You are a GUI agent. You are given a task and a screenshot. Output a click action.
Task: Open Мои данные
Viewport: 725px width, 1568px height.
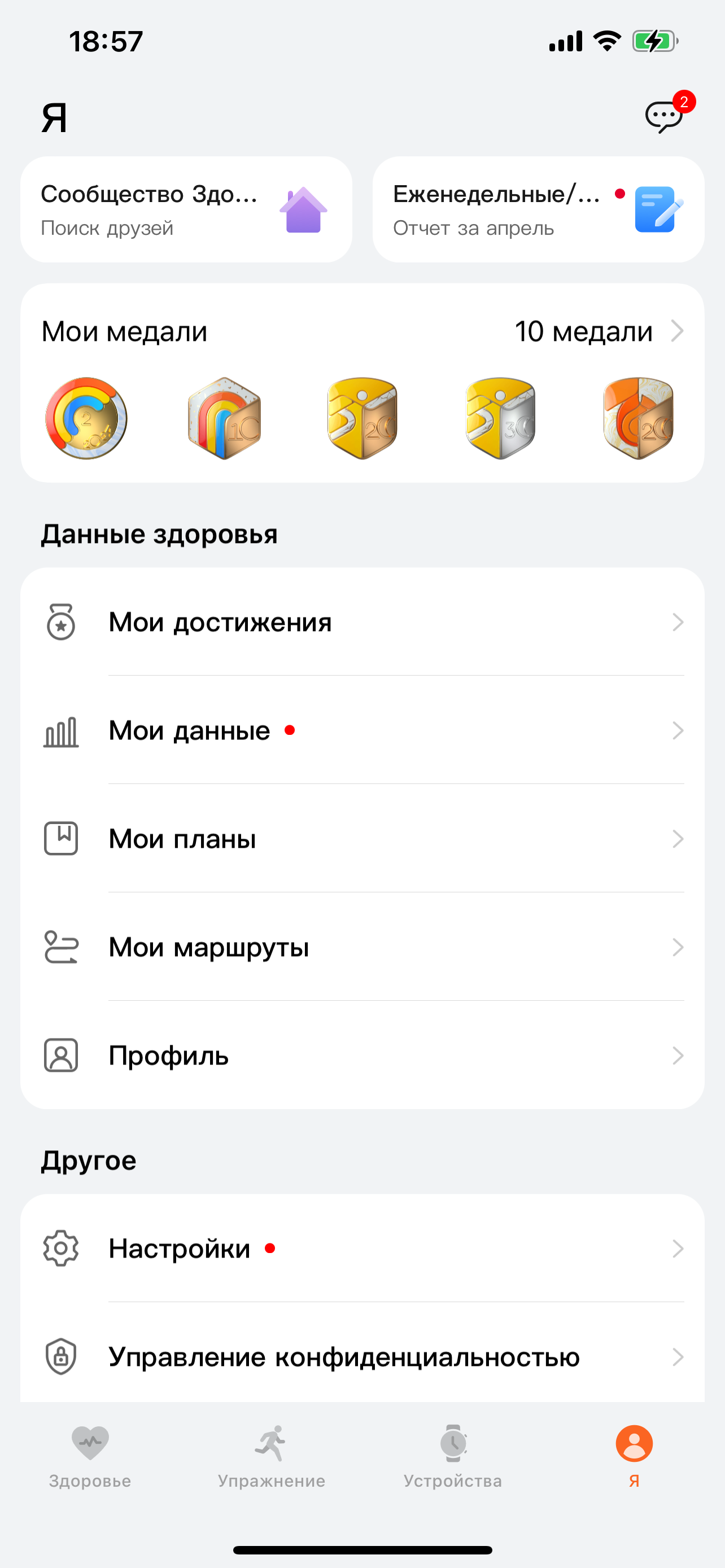(363, 730)
